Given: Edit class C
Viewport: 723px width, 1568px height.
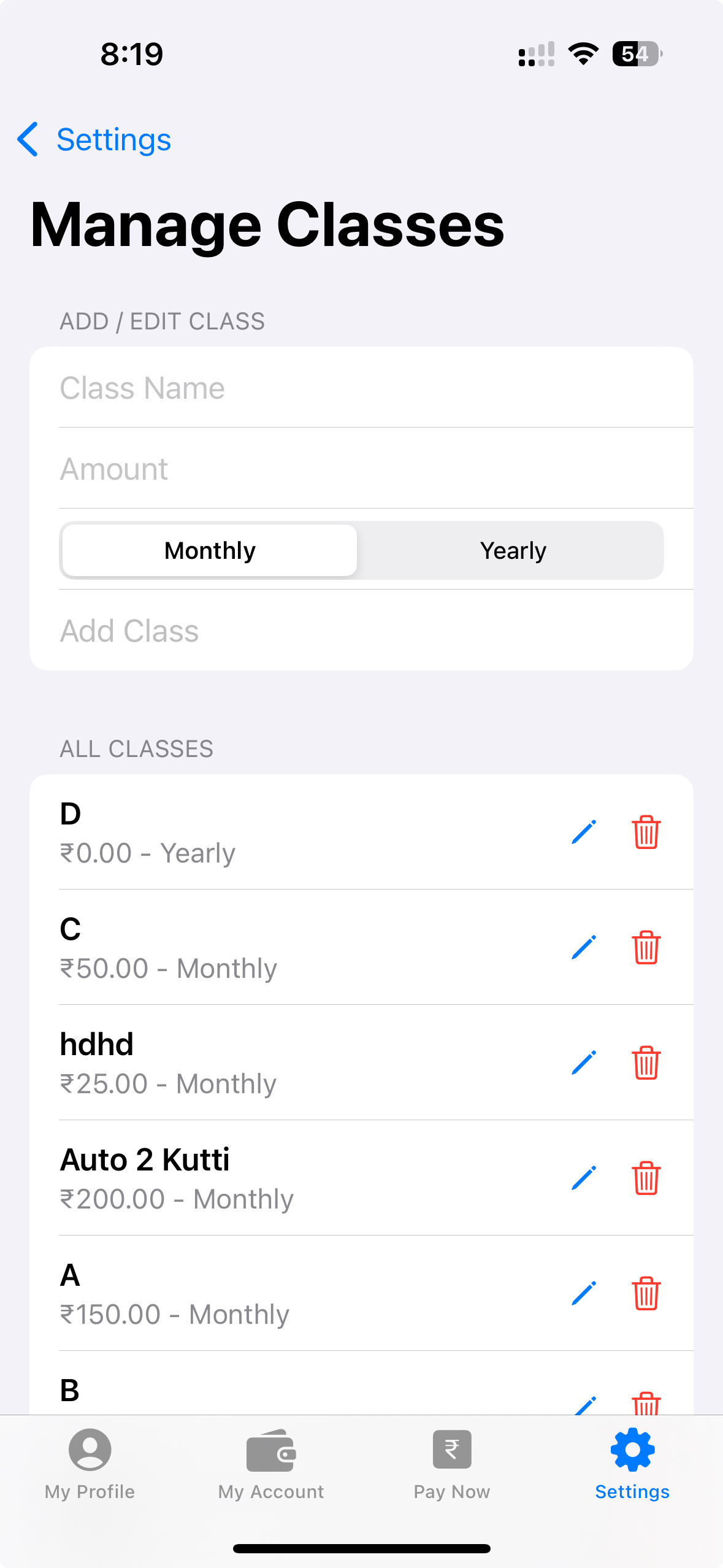Looking at the screenshot, I should [x=583, y=947].
